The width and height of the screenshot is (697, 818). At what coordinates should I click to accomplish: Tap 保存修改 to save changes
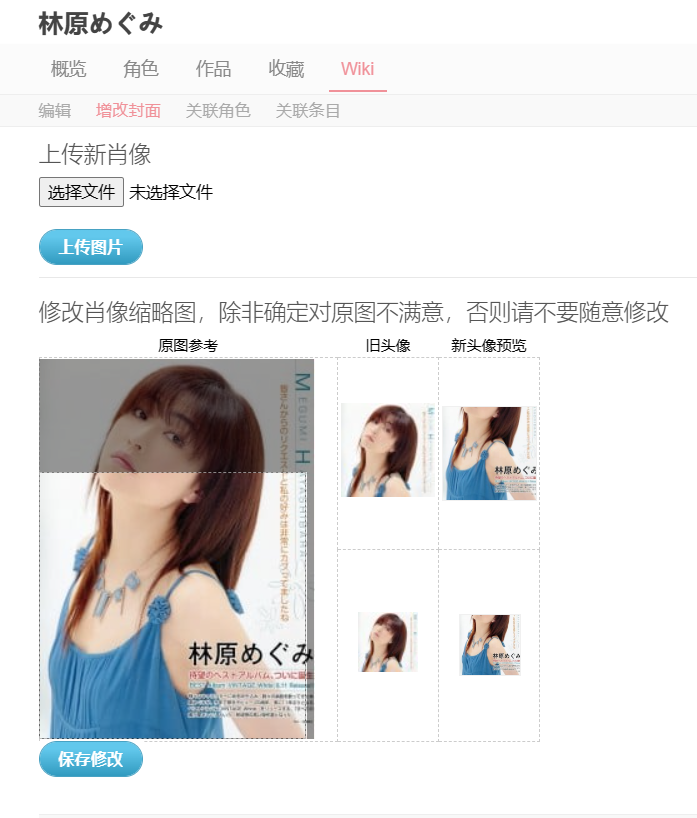tap(91, 759)
